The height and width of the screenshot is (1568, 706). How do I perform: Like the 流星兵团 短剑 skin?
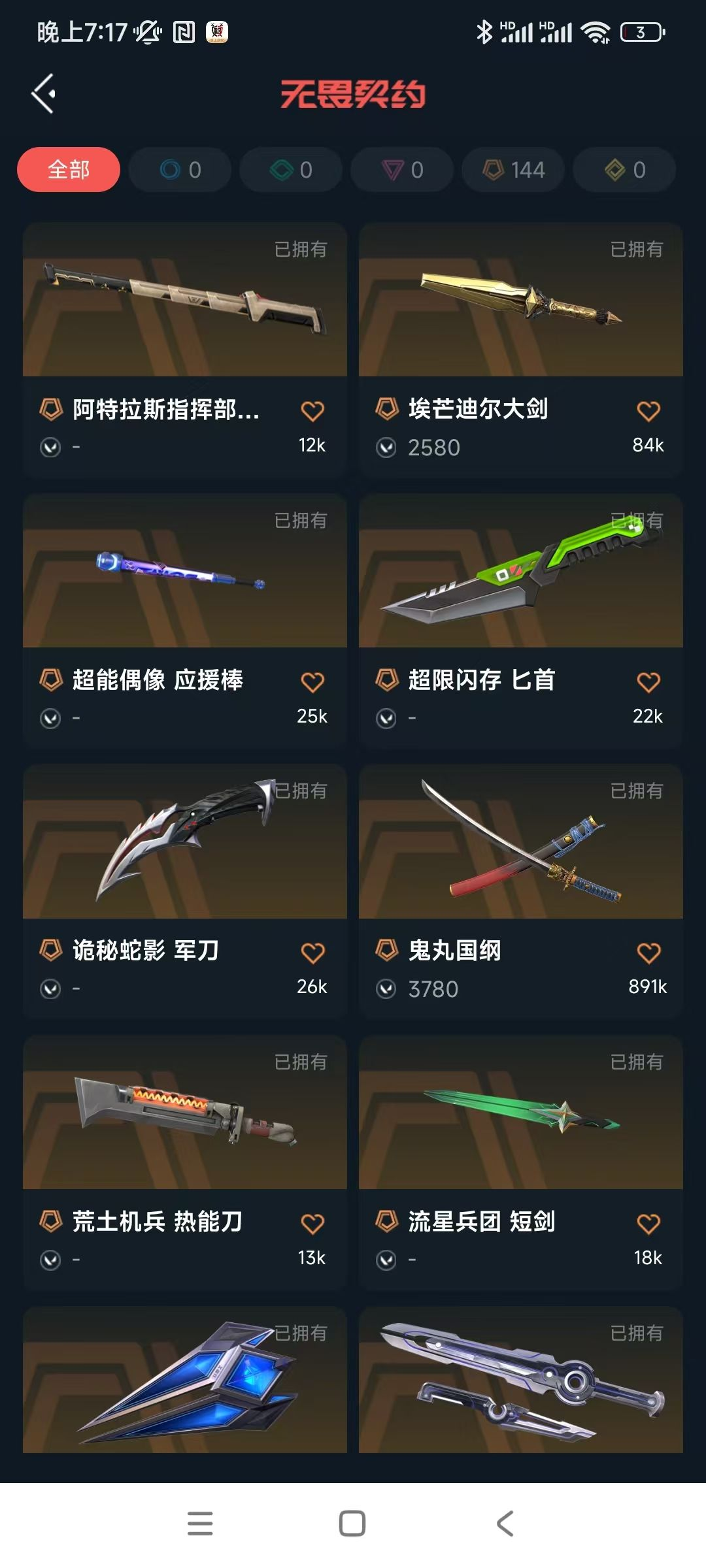tap(648, 1224)
